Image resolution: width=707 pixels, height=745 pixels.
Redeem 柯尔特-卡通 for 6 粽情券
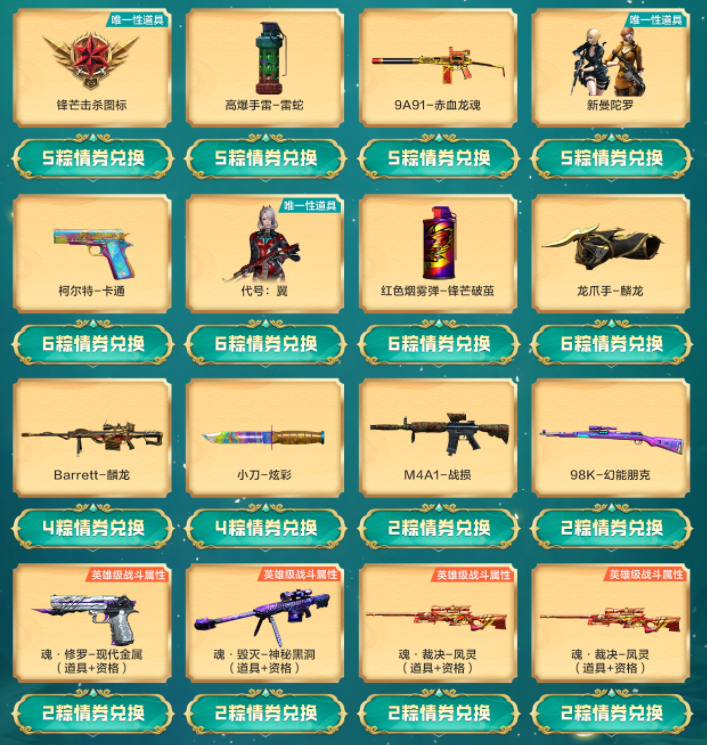93,344
